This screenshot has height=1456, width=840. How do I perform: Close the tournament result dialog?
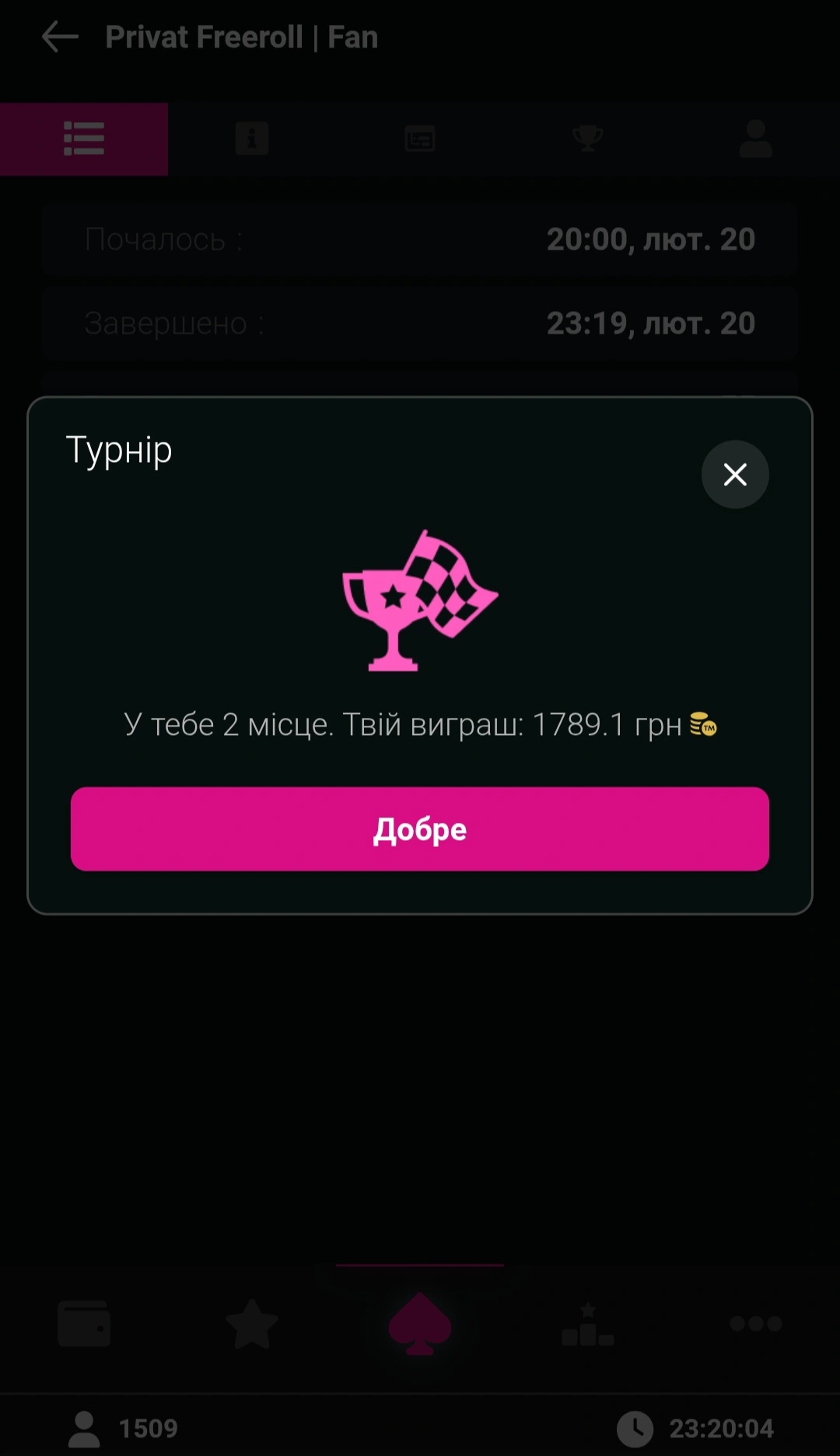(735, 474)
